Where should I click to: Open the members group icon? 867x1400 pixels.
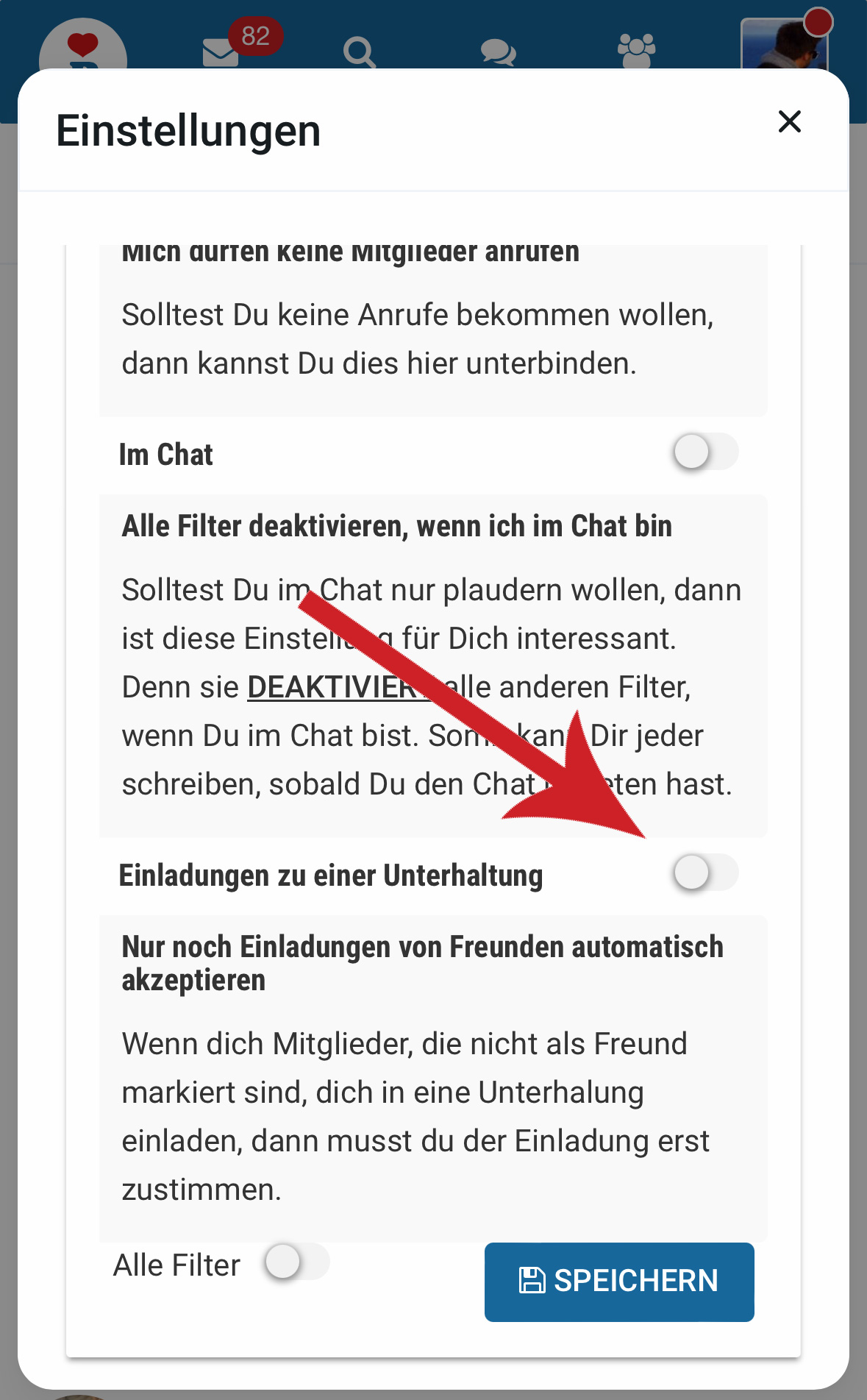[x=636, y=51]
